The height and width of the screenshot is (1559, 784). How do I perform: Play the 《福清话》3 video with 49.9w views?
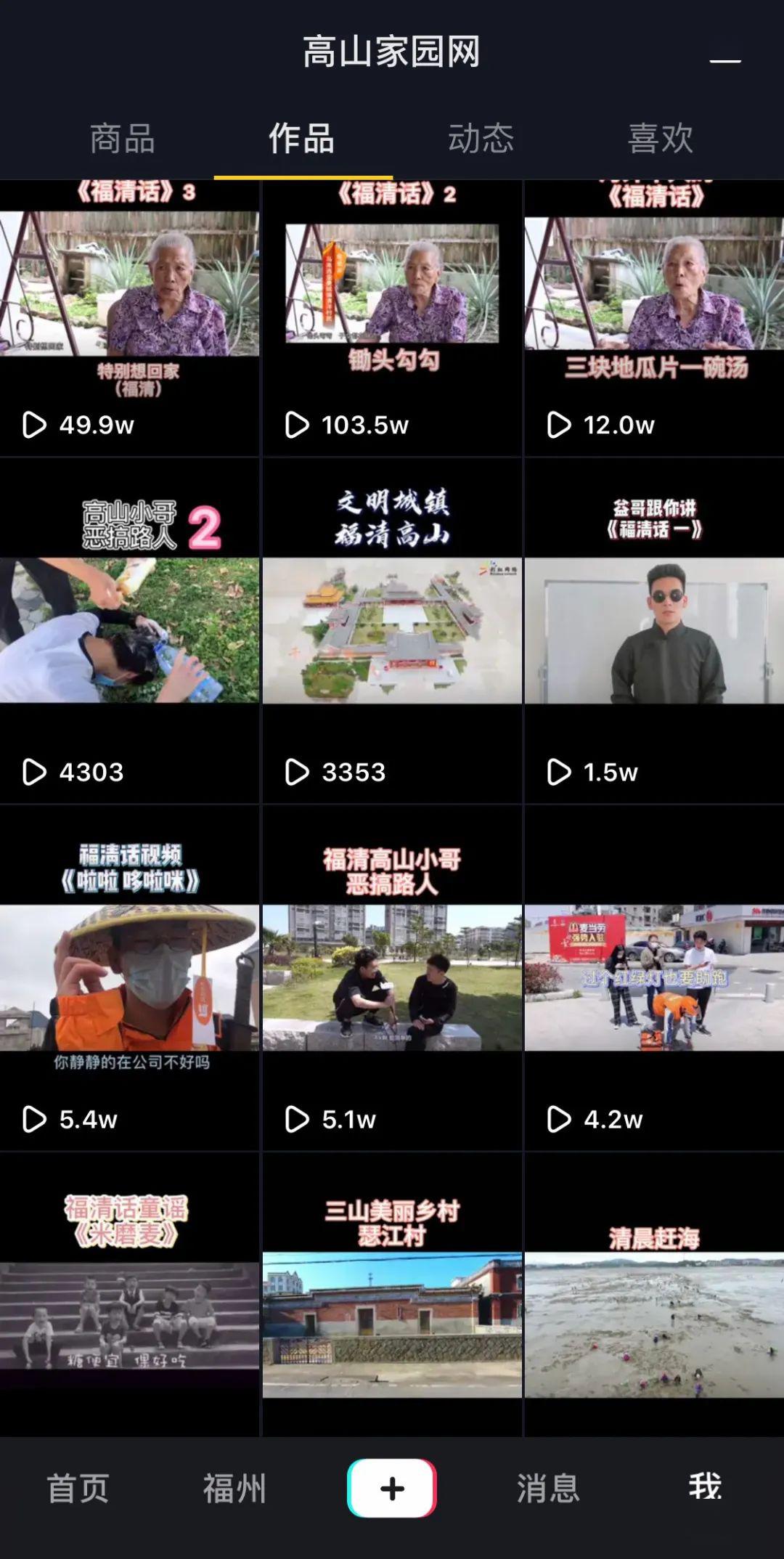coord(129,318)
